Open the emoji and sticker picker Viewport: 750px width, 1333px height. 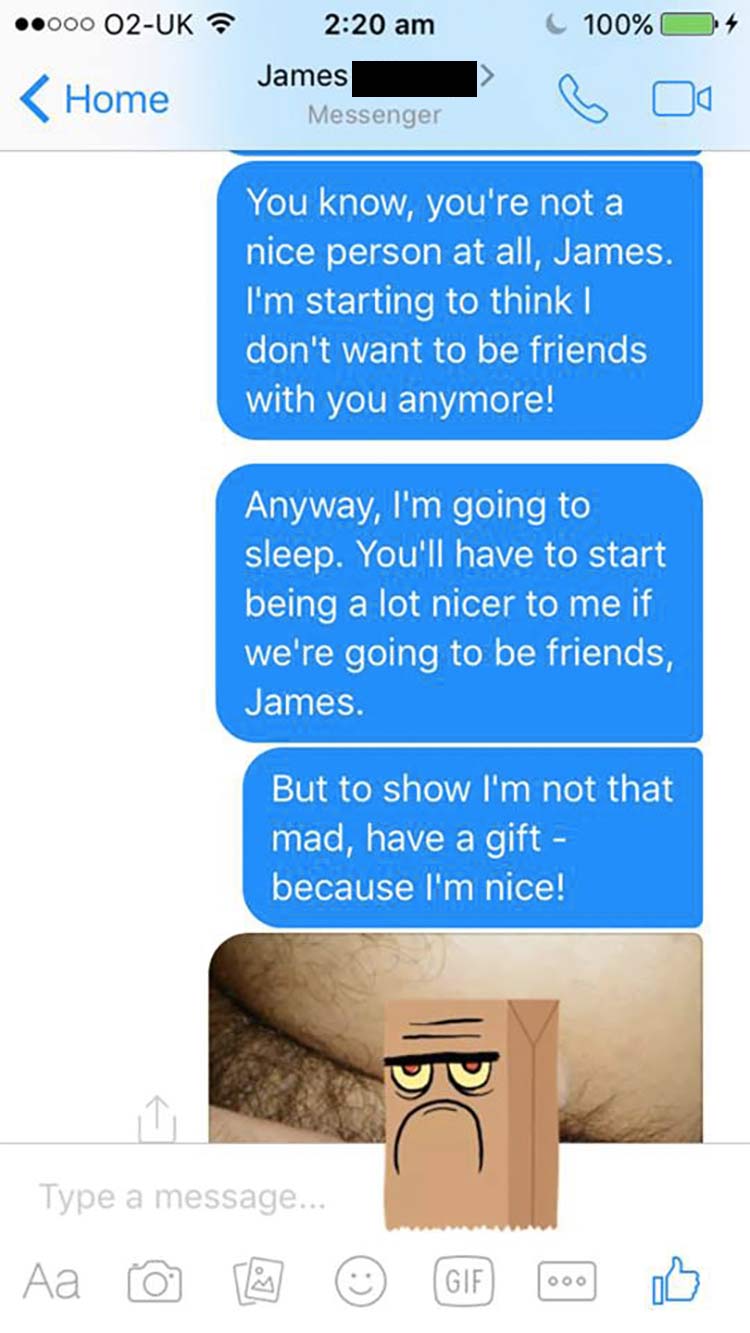[x=360, y=1281]
